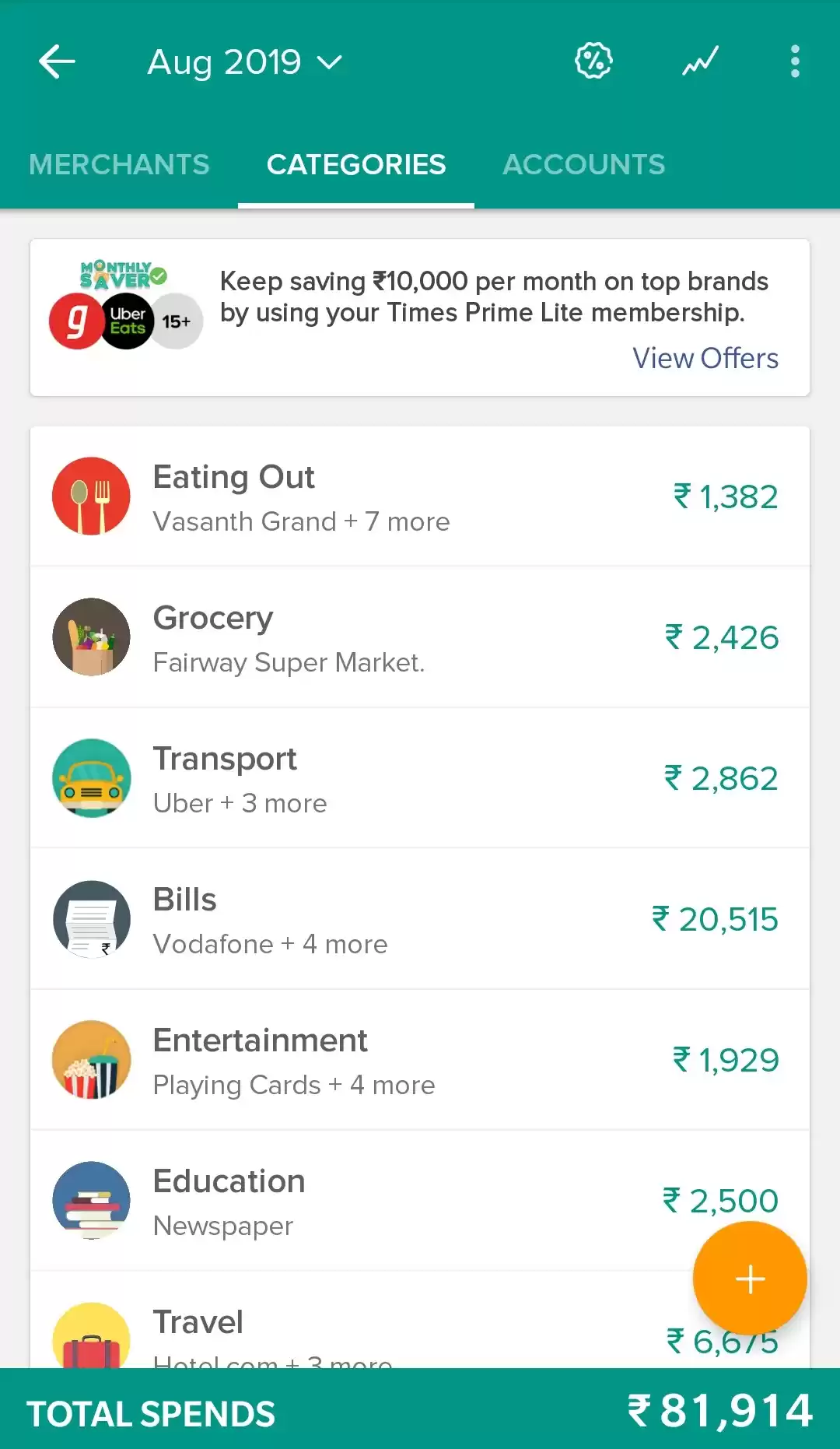Open the offers percent badge icon
Viewport: 840px width, 1449px height.
click(x=593, y=61)
